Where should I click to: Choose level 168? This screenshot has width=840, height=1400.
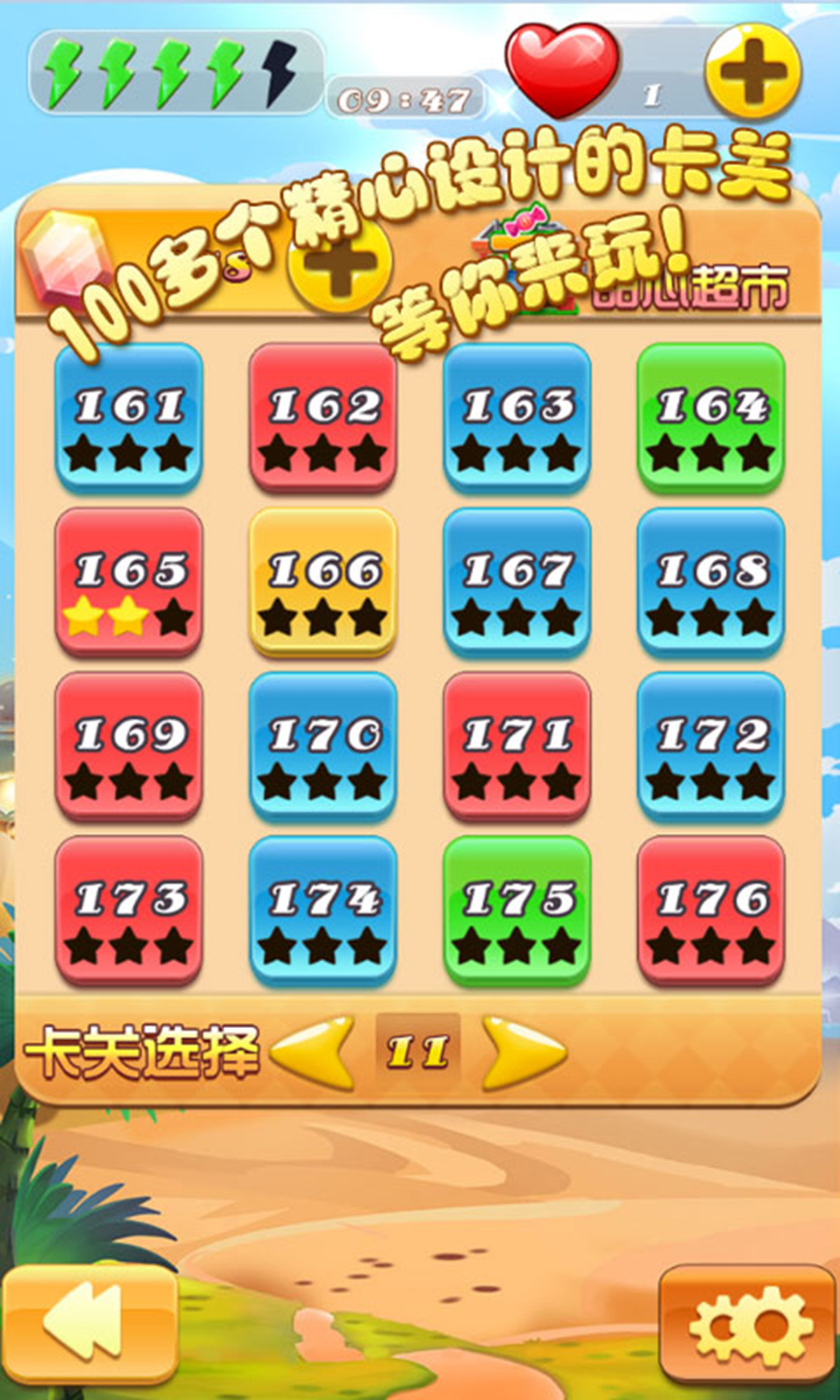711,582
